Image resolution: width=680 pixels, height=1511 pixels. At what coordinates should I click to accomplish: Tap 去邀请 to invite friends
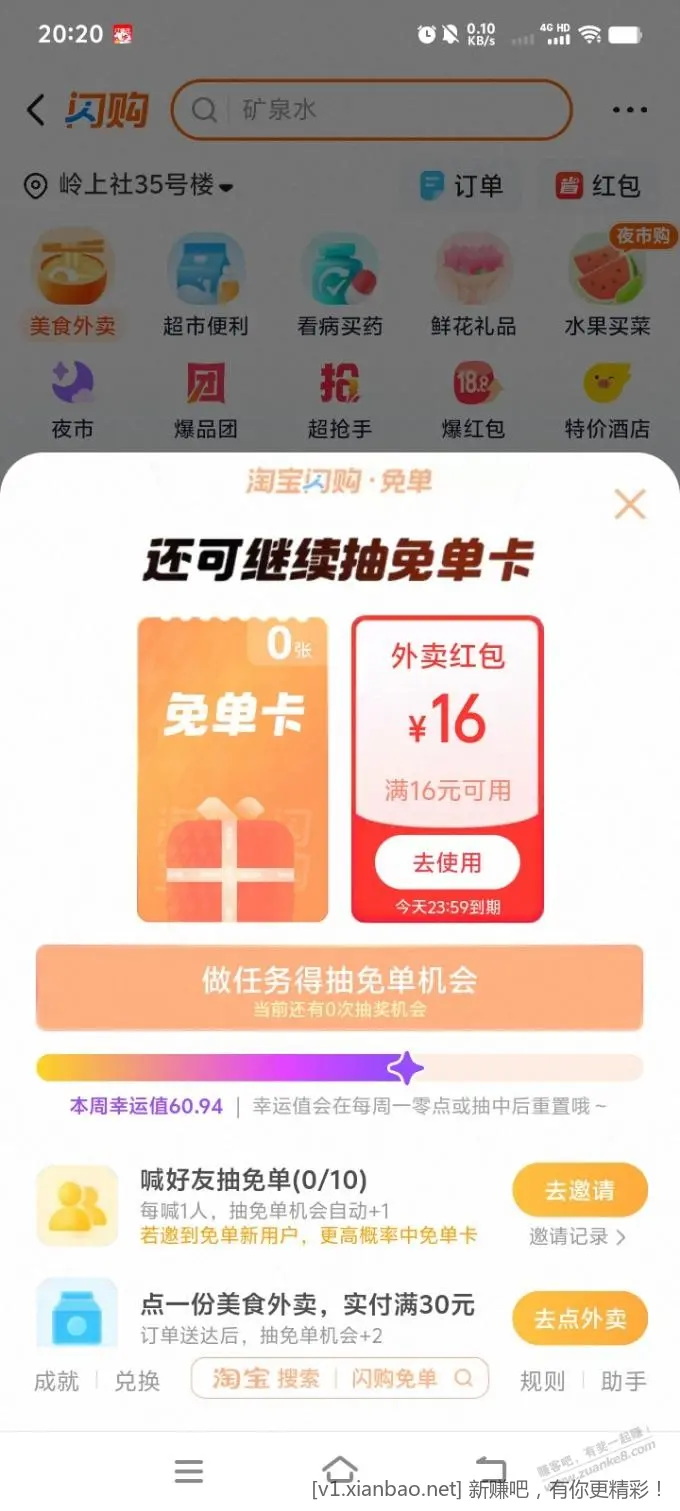tap(579, 1190)
